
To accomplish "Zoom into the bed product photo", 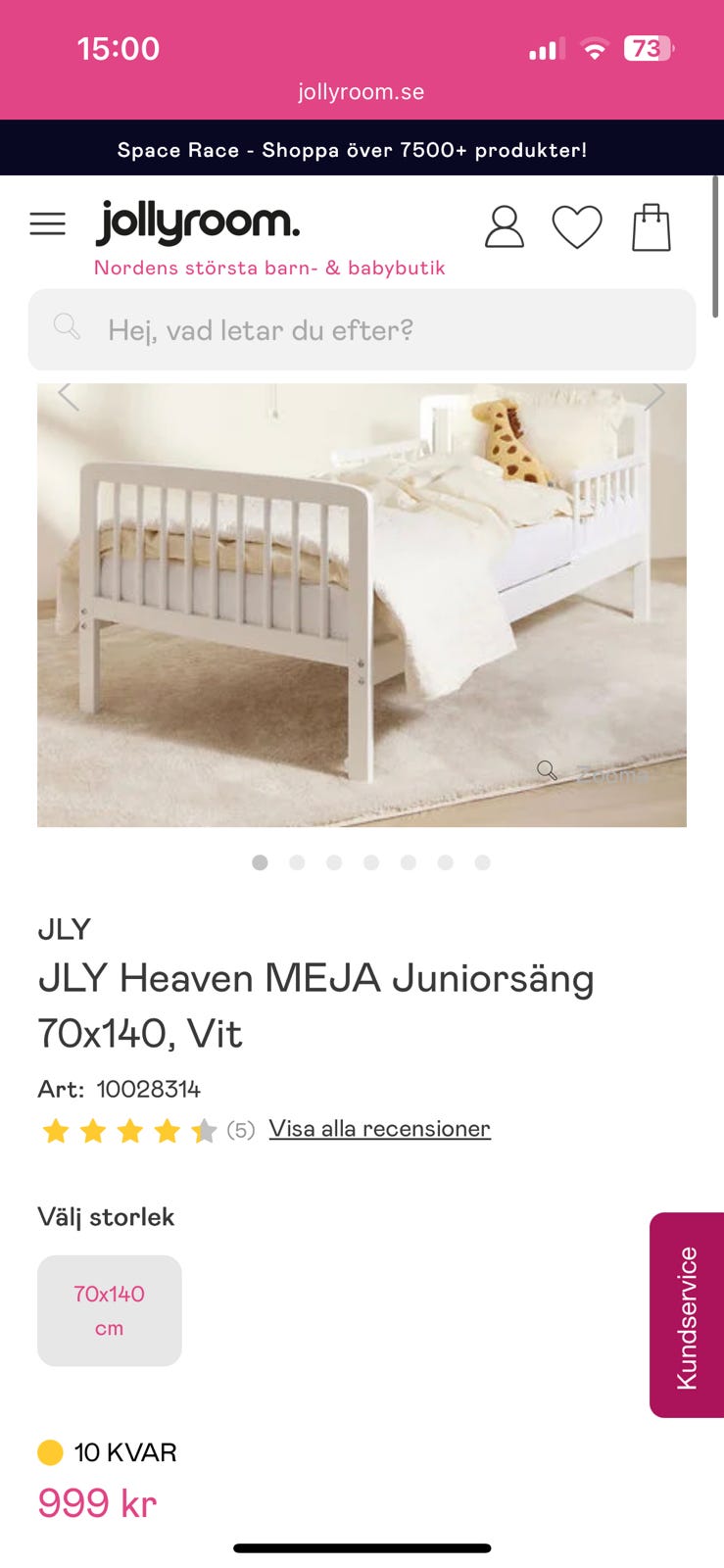I will click(x=548, y=770).
